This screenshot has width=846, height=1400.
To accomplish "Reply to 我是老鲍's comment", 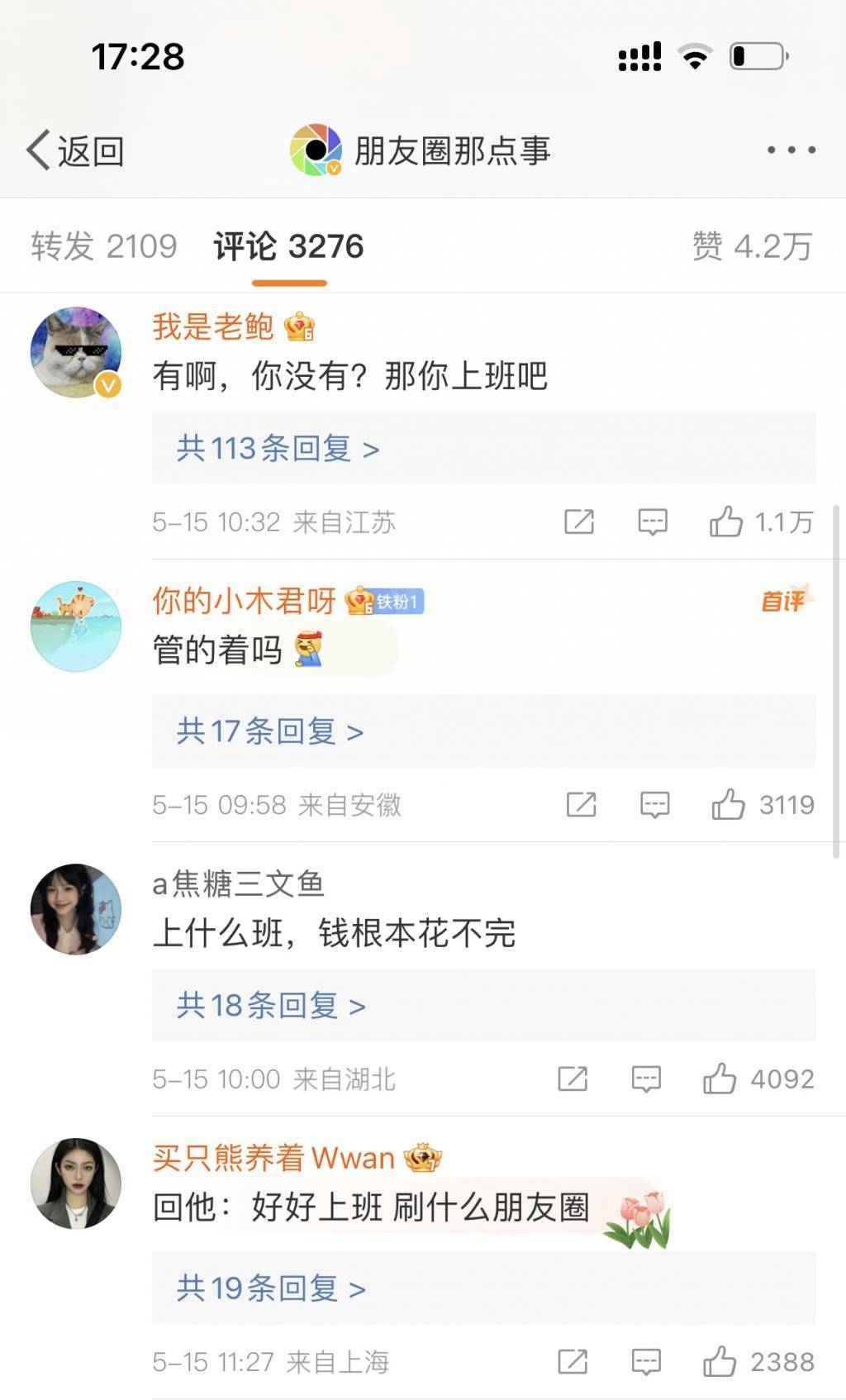I will tap(653, 522).
